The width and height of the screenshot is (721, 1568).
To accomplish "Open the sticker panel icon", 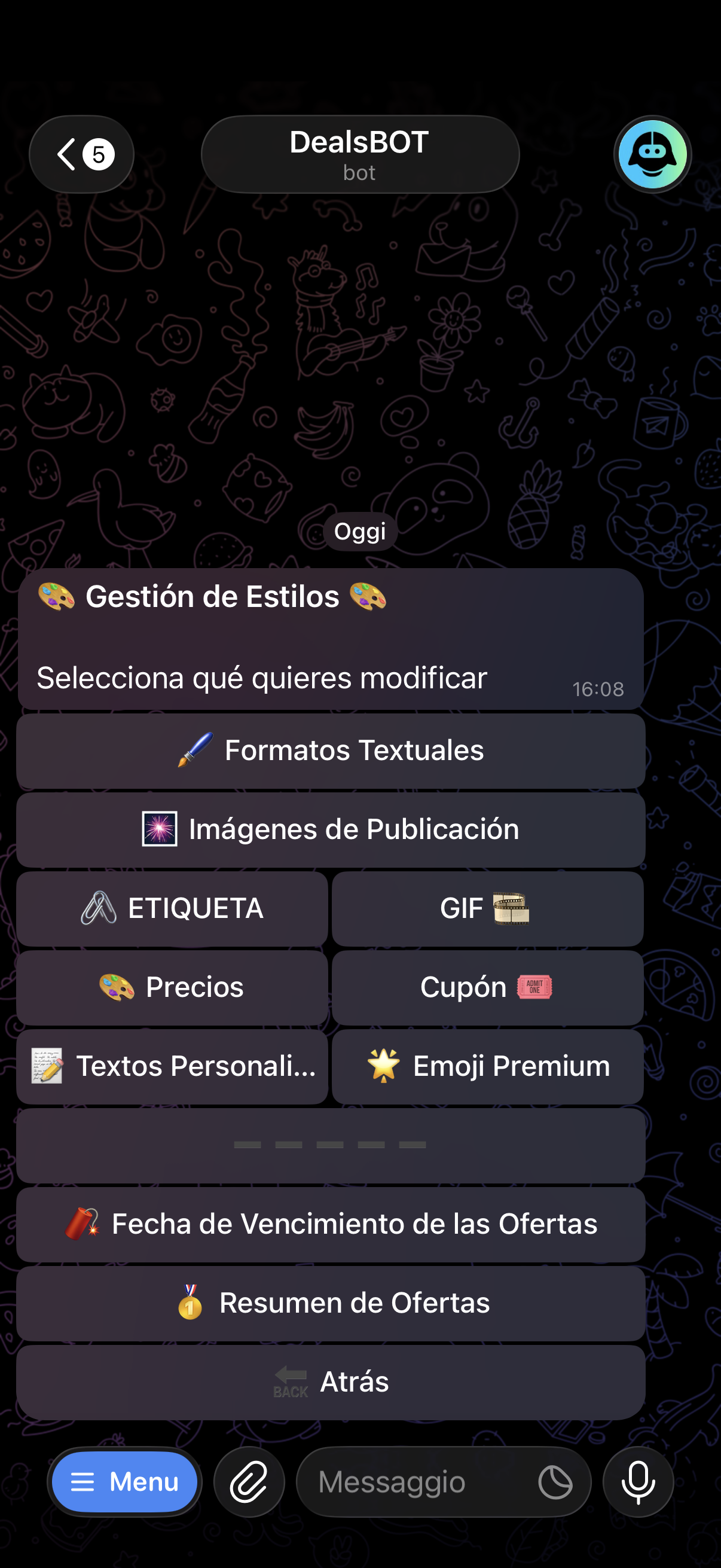I will tap(555, 1482).
